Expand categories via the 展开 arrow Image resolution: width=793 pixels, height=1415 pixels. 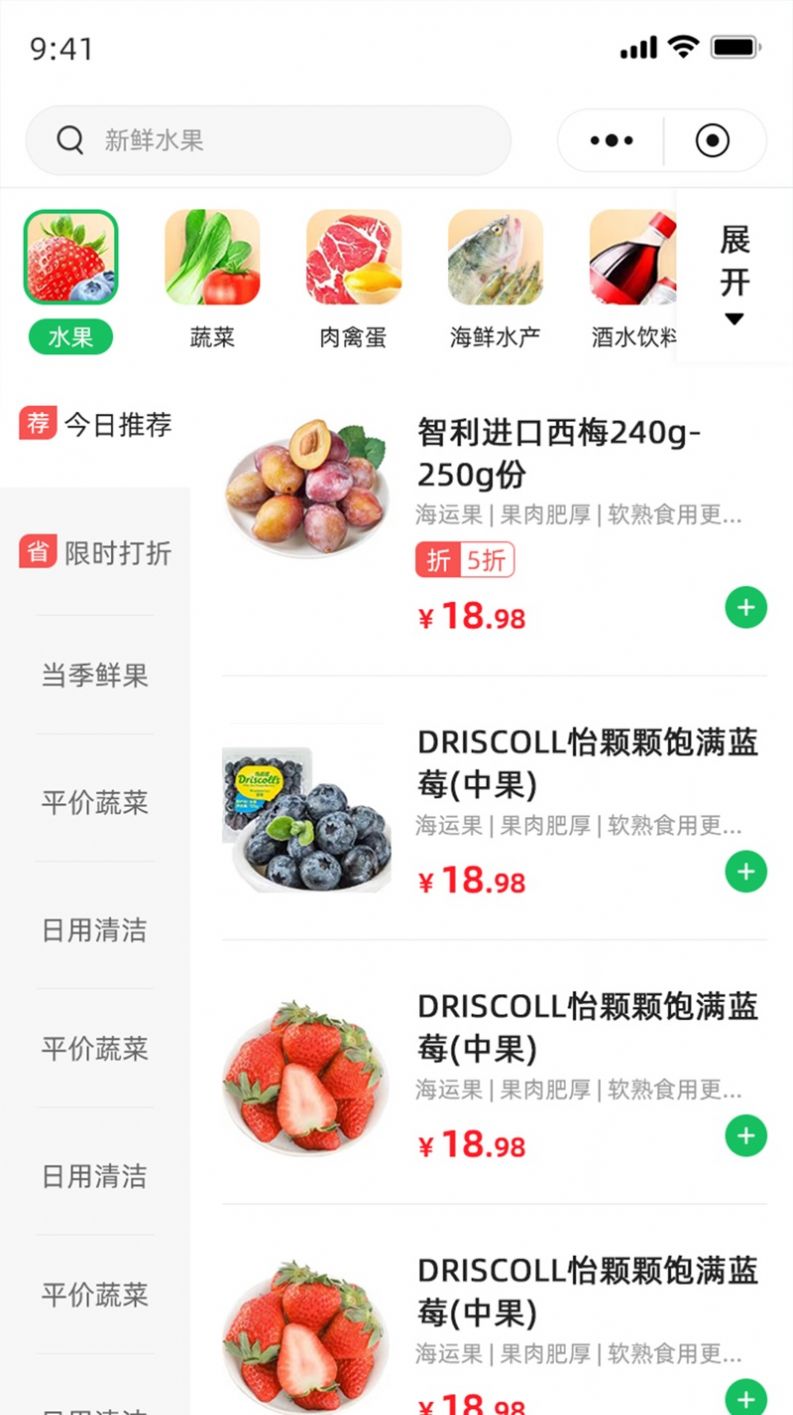[734, 278]
